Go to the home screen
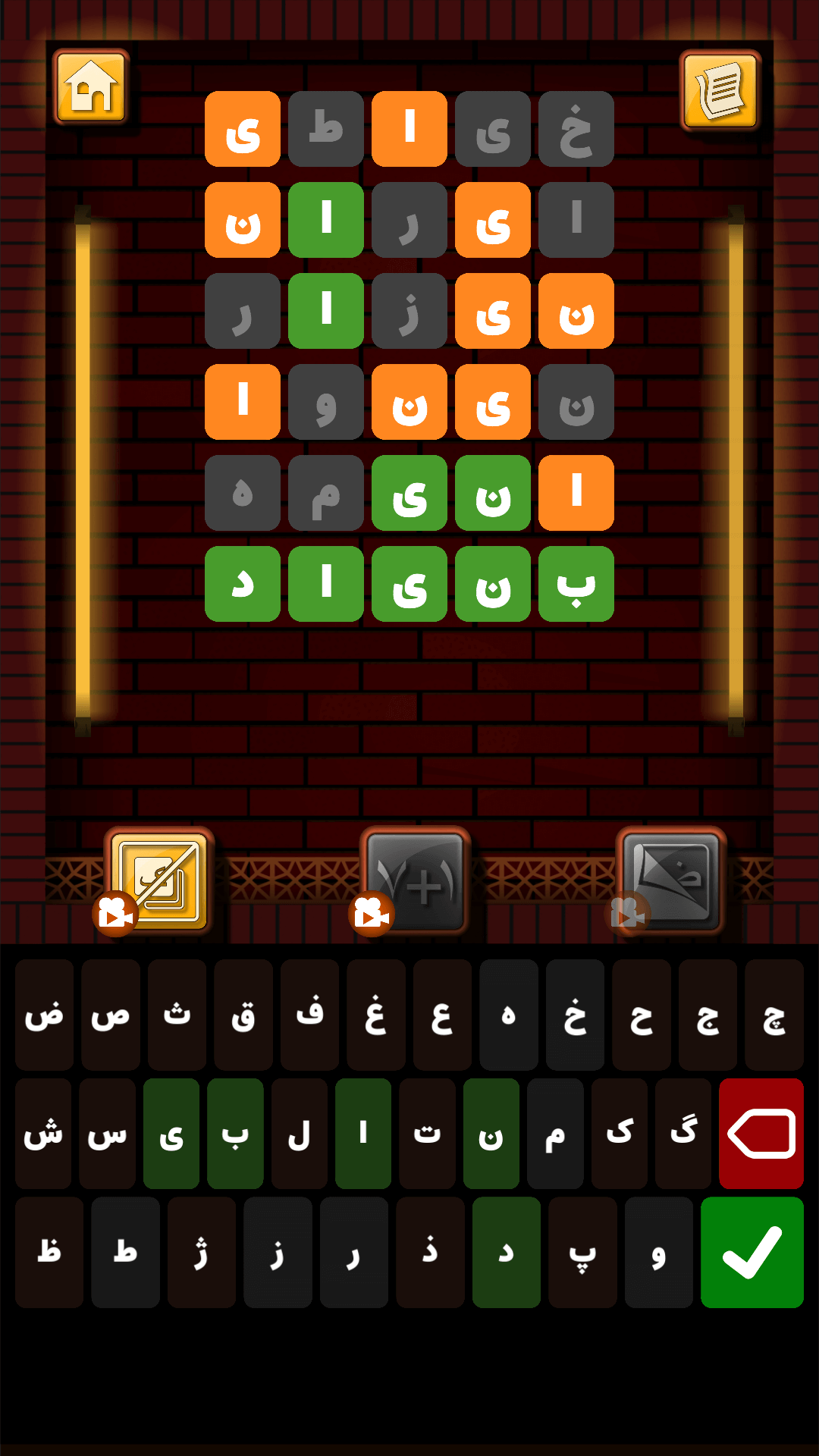Screen dimensions: 819x1456 [x=91, y=87]
